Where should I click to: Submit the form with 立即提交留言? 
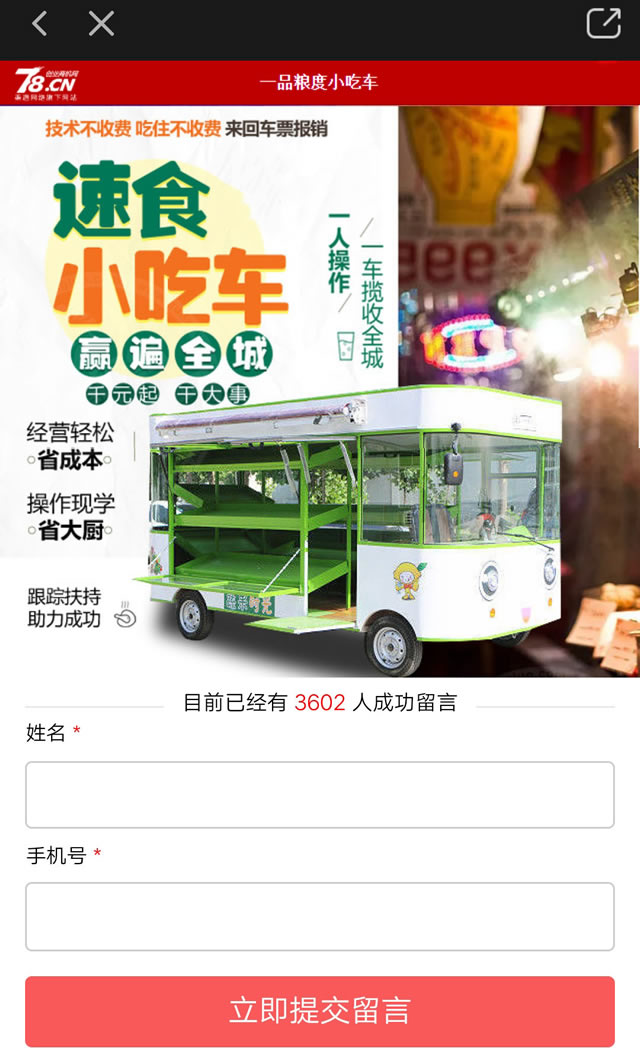point(320,1011)
